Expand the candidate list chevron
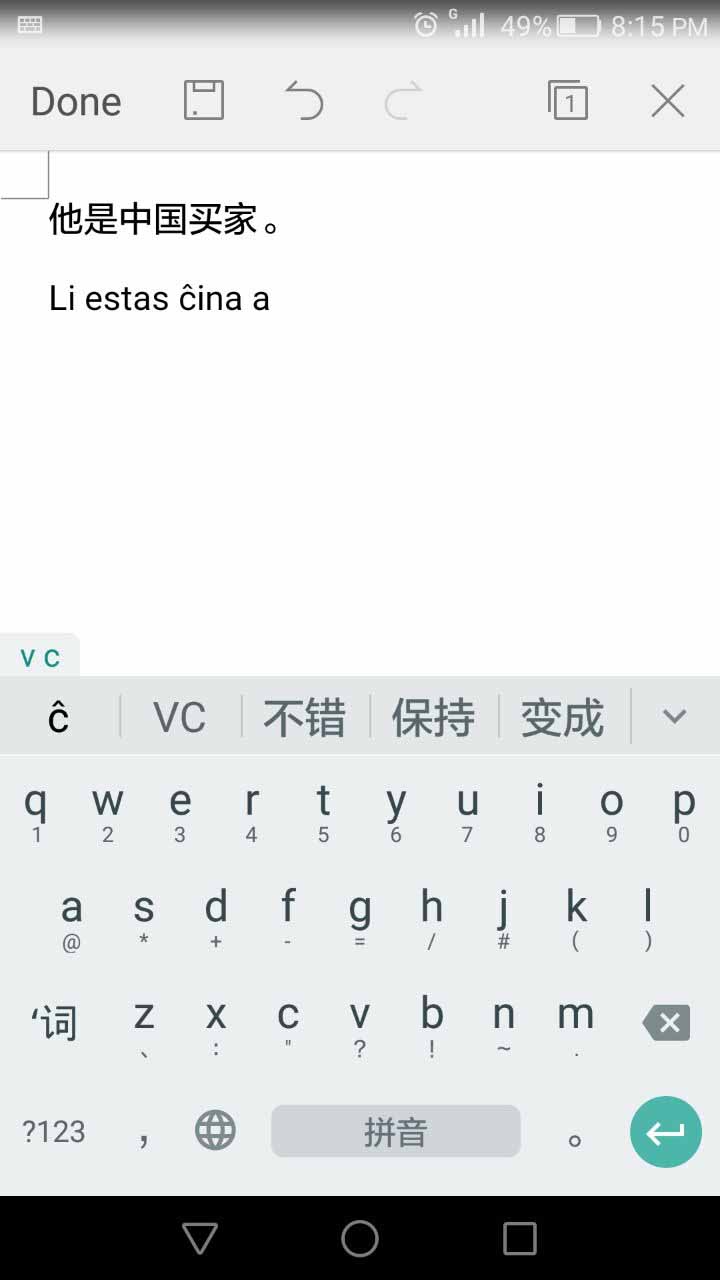Image resolution: width=720 pixels, height=1280 pixels. coord(675,716)
